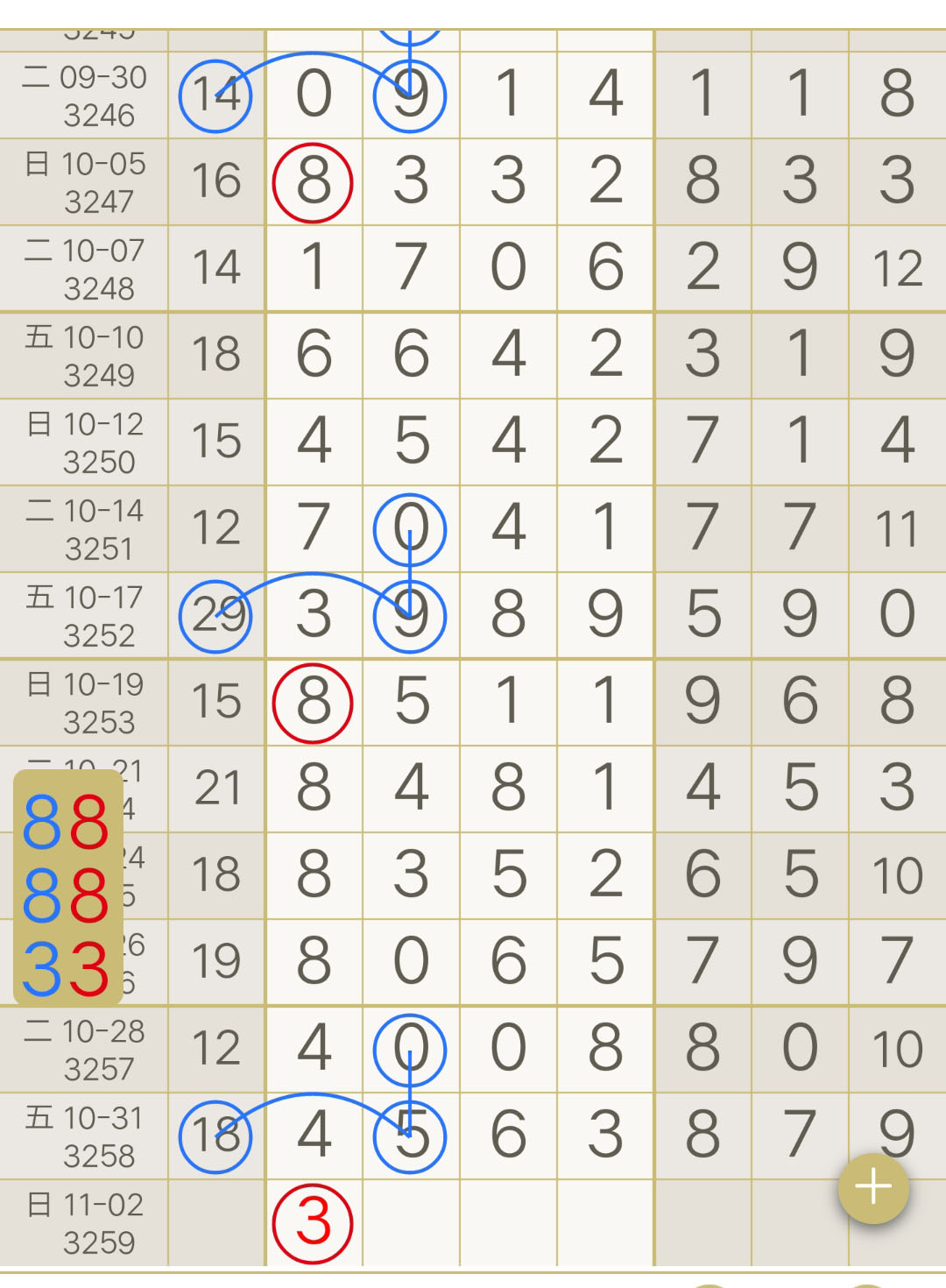
Task: Expand row 3250 dated 10-12
Action: click(x=85, y=441)
